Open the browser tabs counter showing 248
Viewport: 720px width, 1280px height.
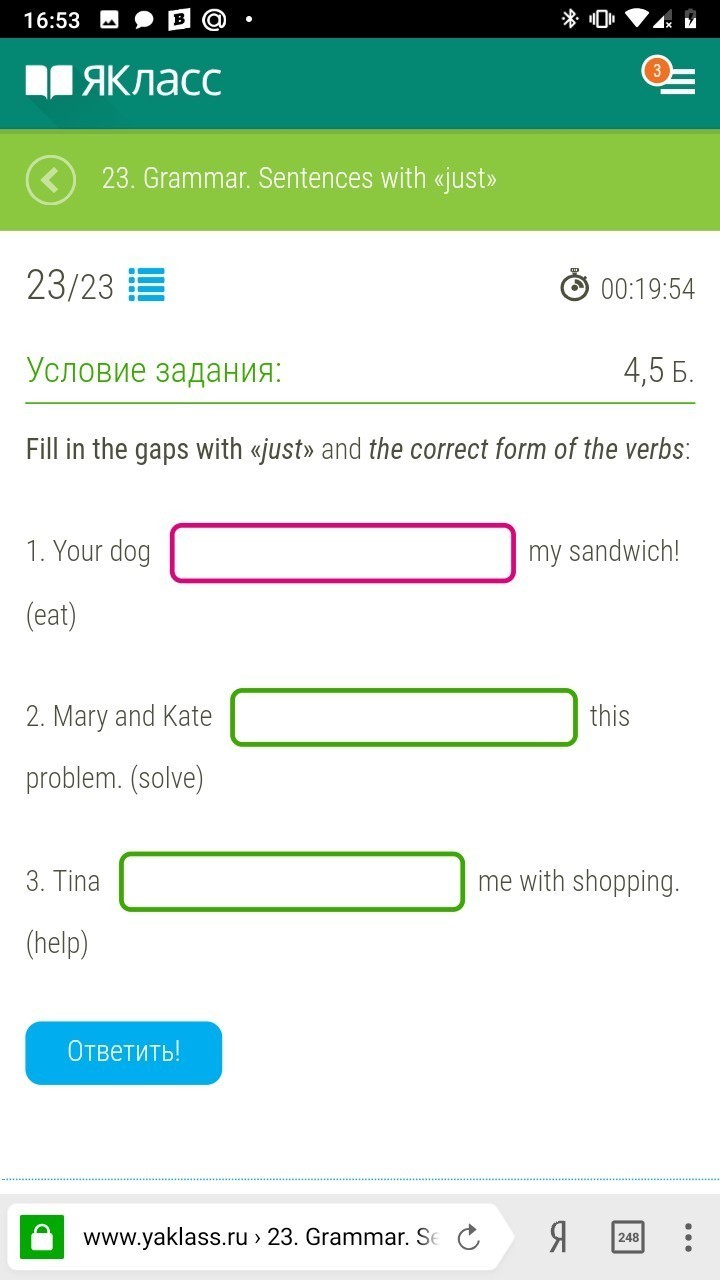(x=628, y=1238)
